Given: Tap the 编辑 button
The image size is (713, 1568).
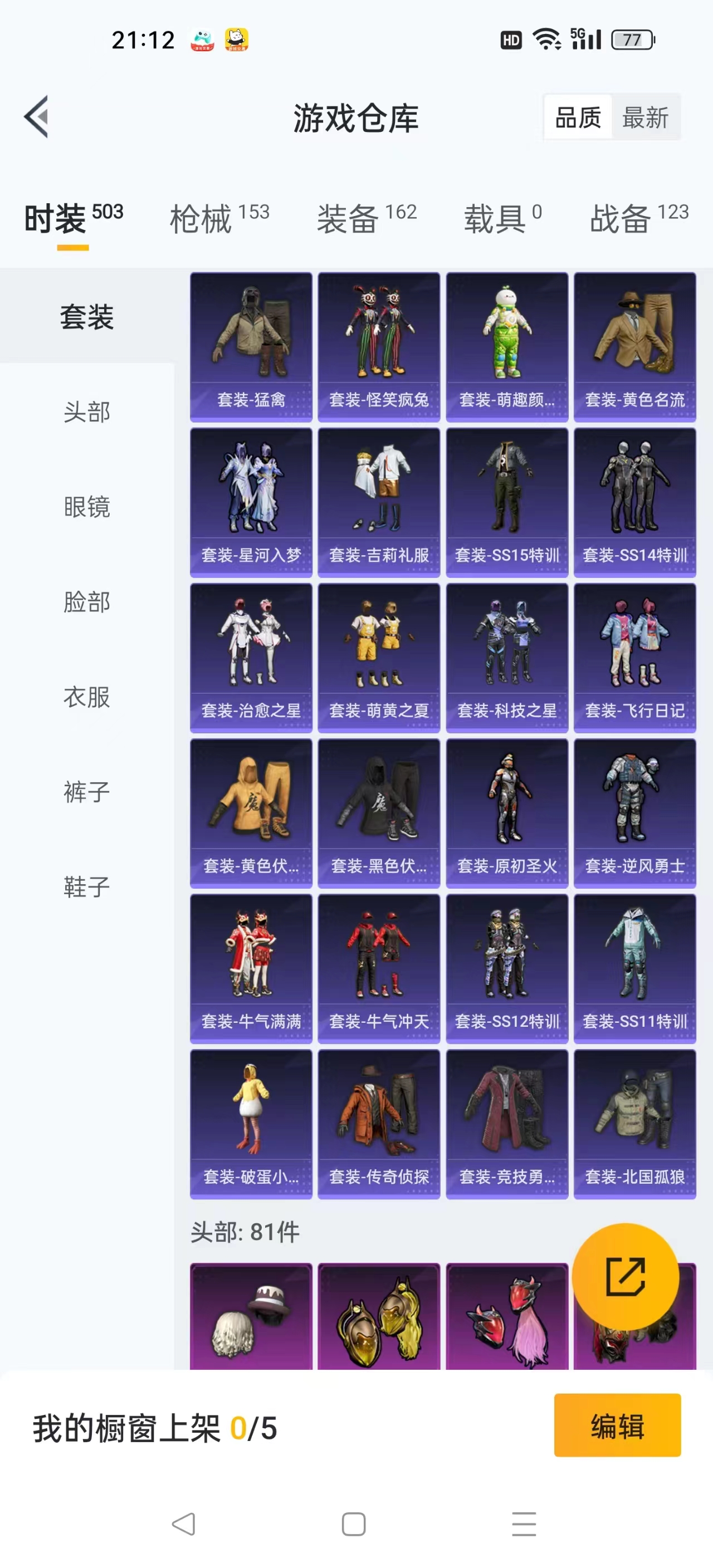Looking at the screenshot, I should pyautogui.click(x=617, y=1425).
